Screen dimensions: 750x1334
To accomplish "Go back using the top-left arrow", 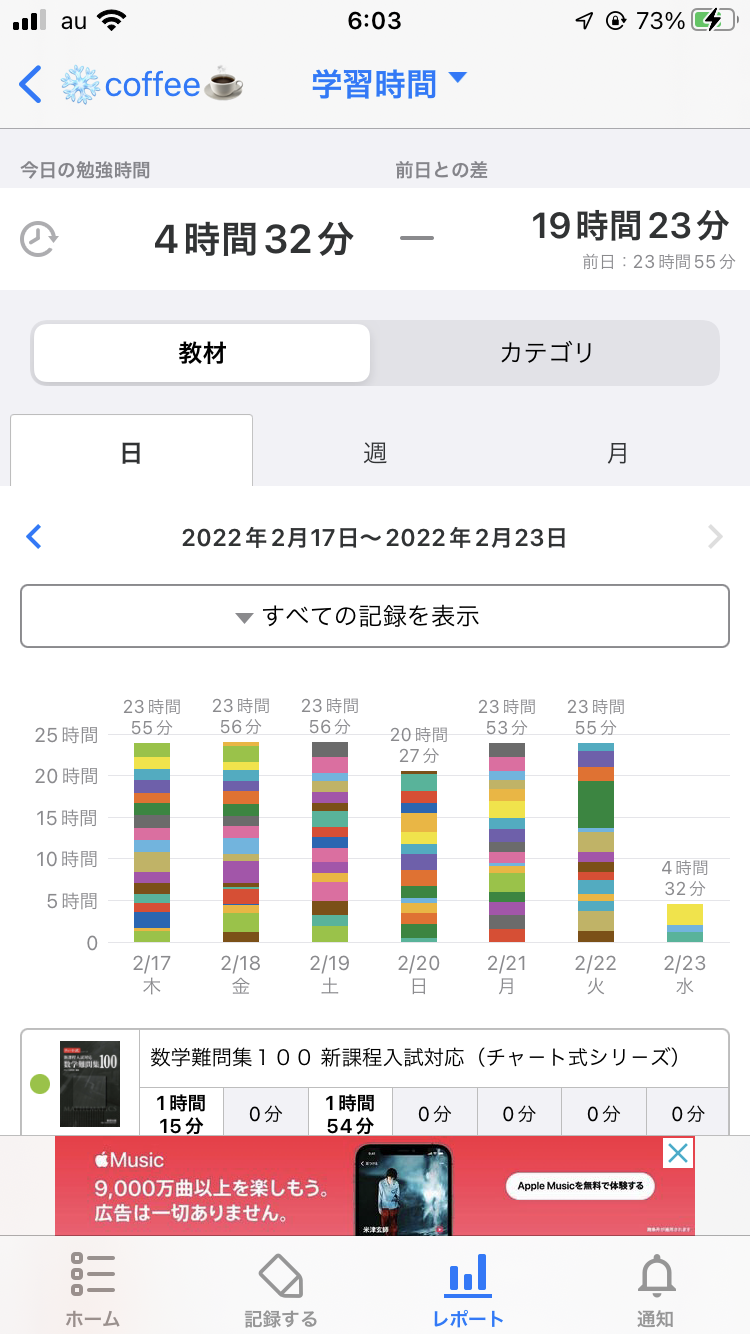I will click(x=31, y=85).
